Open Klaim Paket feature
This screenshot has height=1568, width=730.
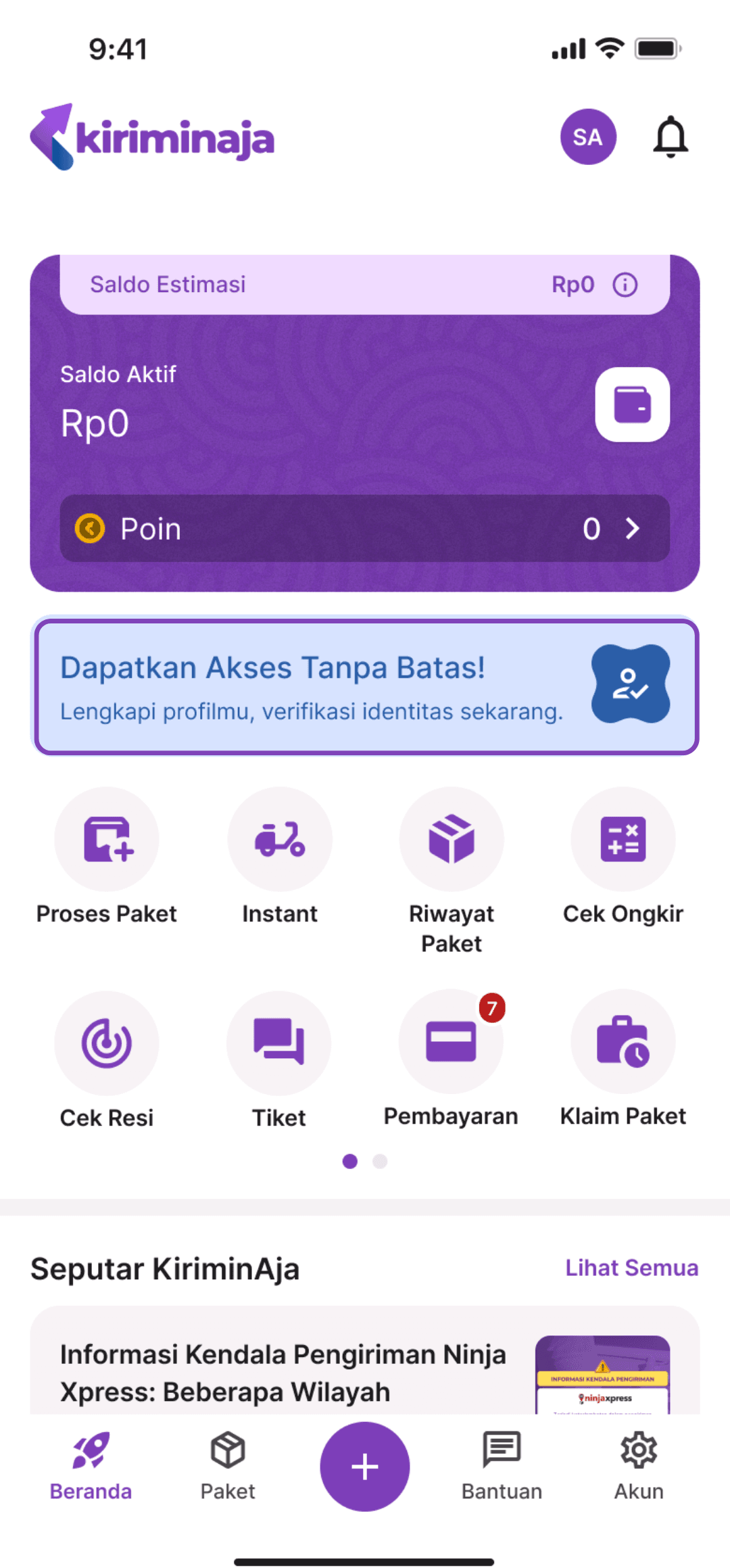point(623,1043)
